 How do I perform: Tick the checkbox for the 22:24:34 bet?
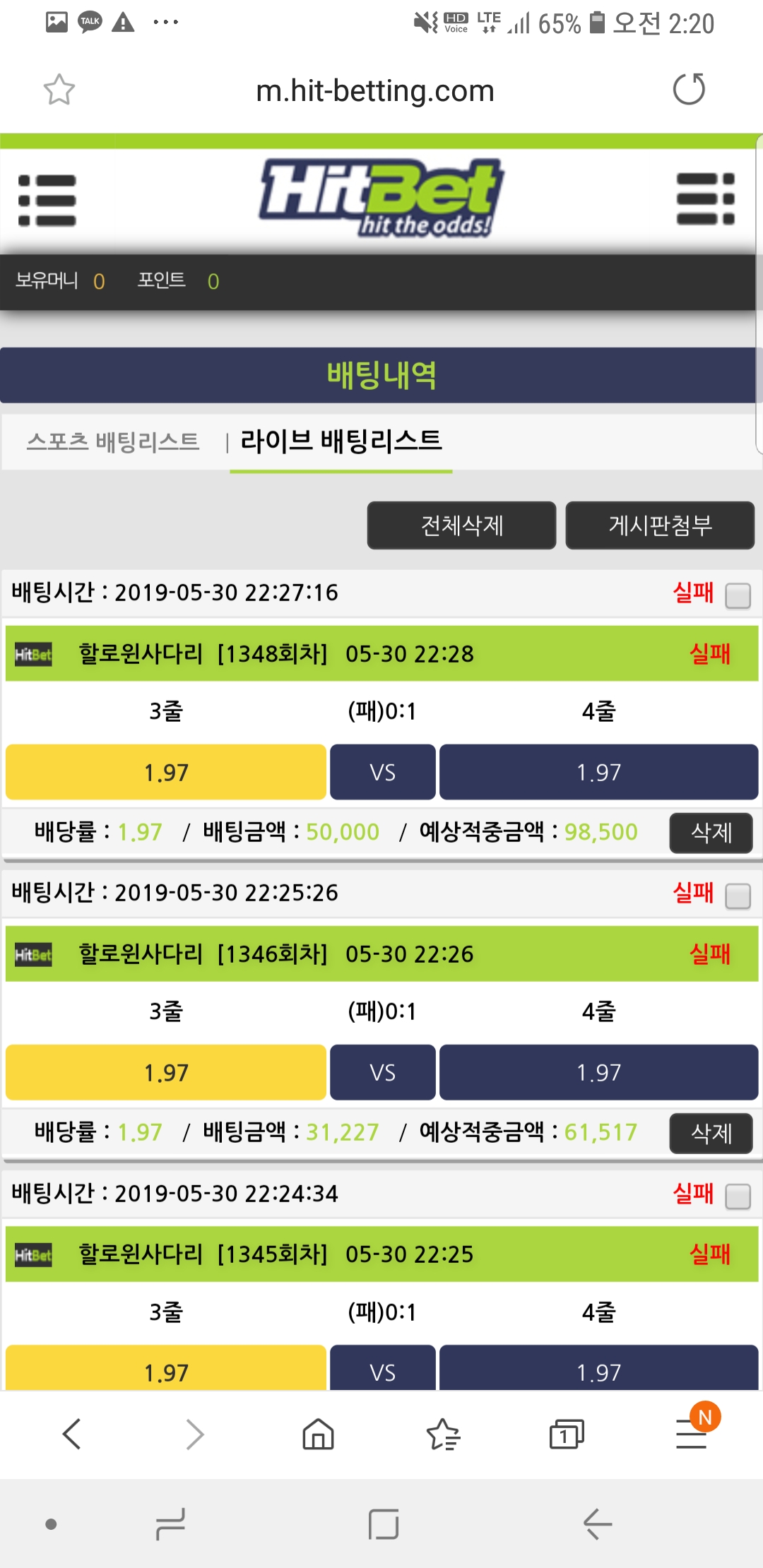coord(738,1196)
